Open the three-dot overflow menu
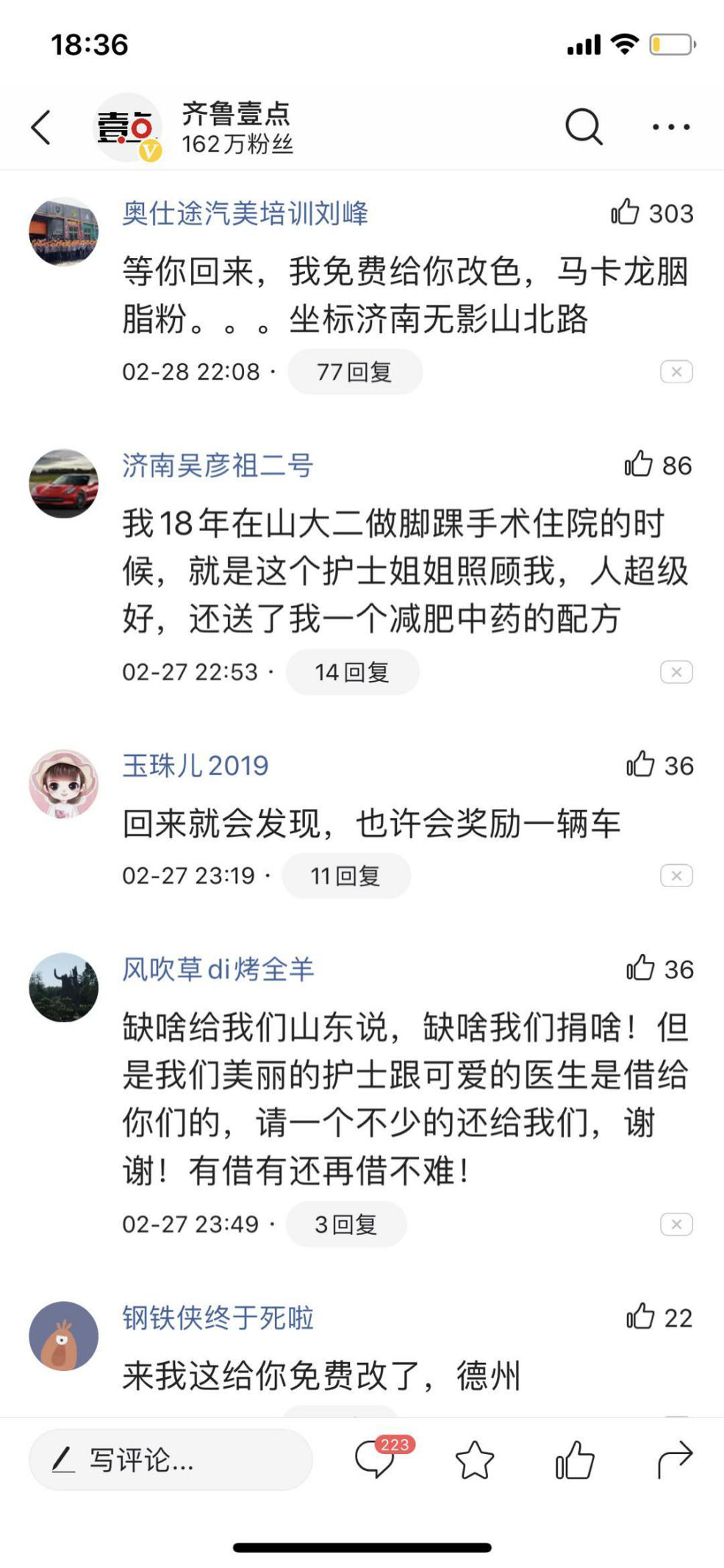Screen dimensions: 724x1568 coord(670,127)
